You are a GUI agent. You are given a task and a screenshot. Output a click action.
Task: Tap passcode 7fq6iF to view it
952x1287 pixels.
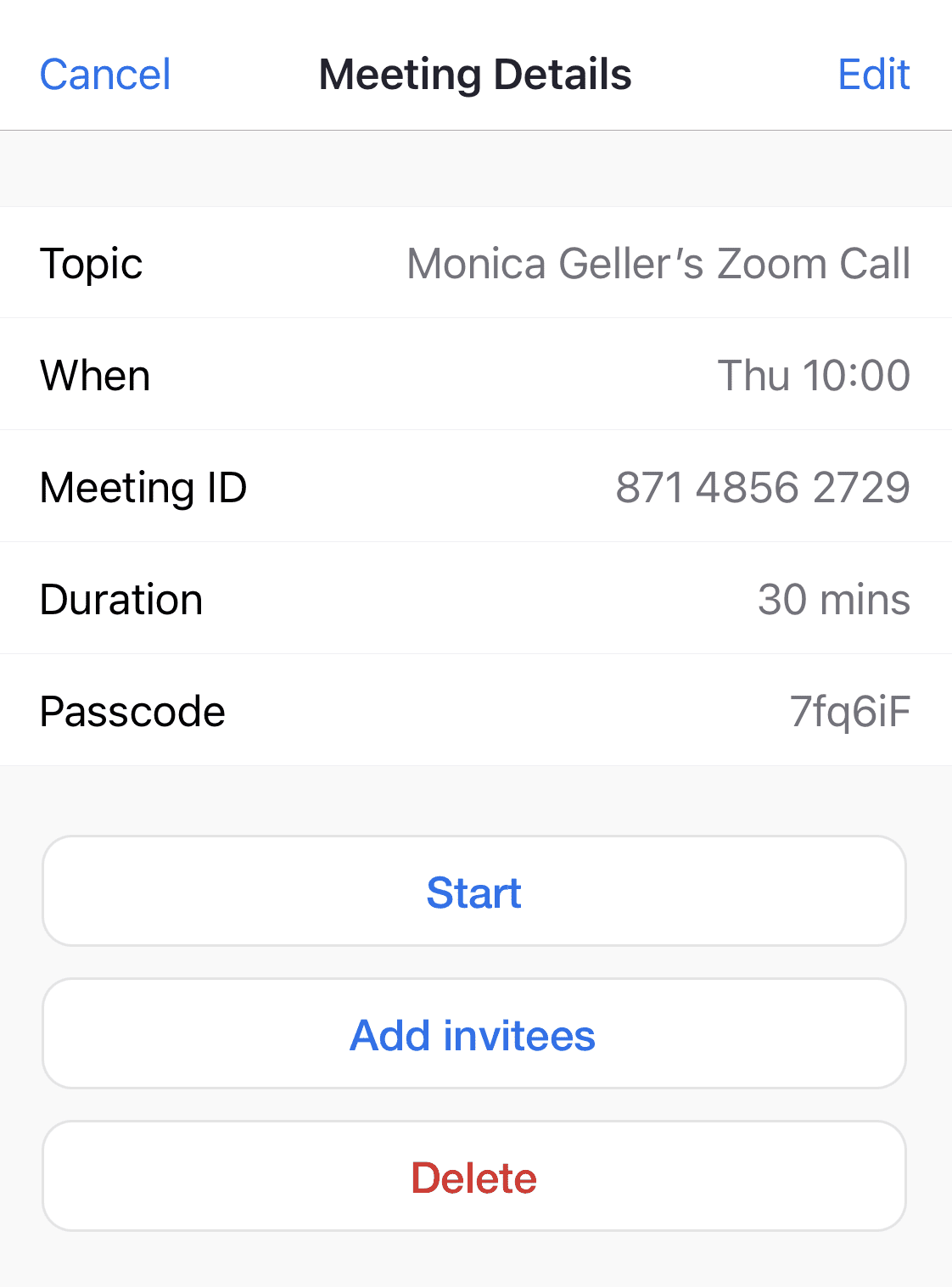(849, 710)
